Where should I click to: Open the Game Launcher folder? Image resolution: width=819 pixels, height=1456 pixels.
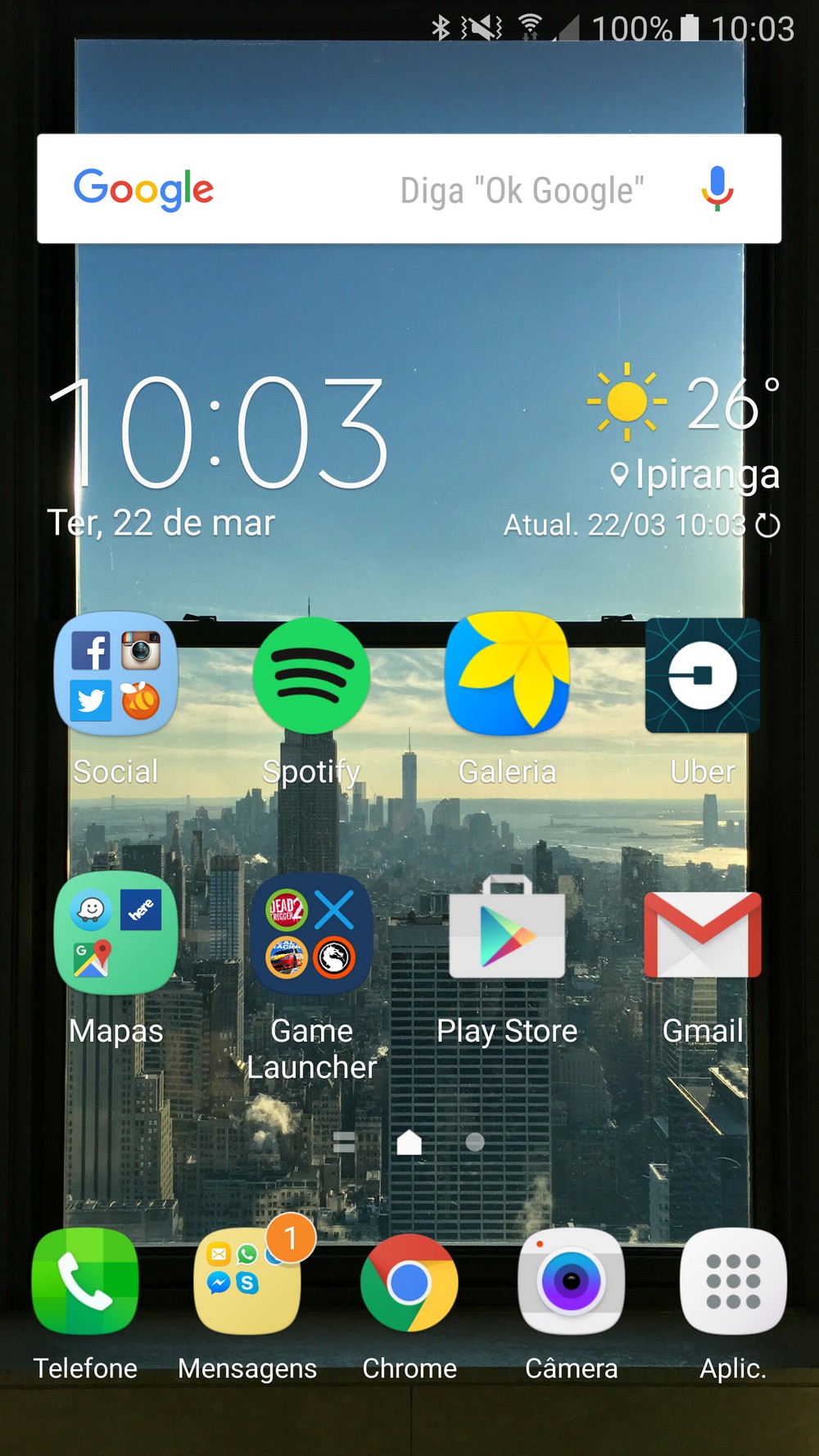click(311, 934)
